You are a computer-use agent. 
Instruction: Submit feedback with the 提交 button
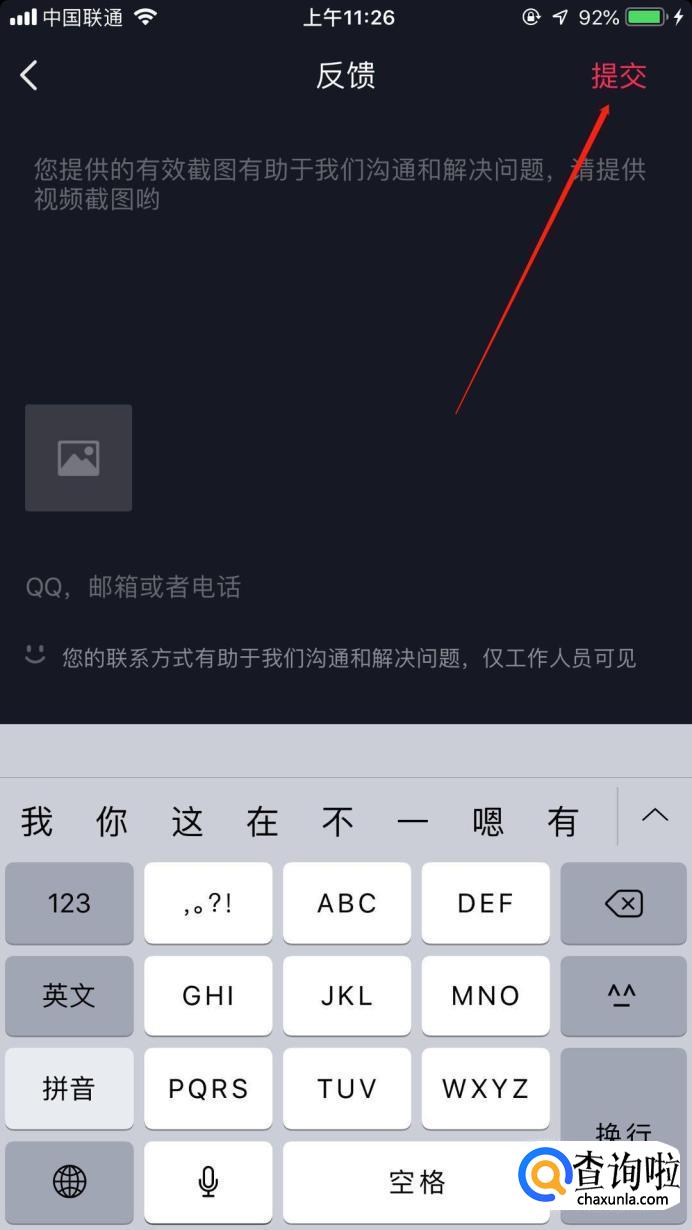618,75
